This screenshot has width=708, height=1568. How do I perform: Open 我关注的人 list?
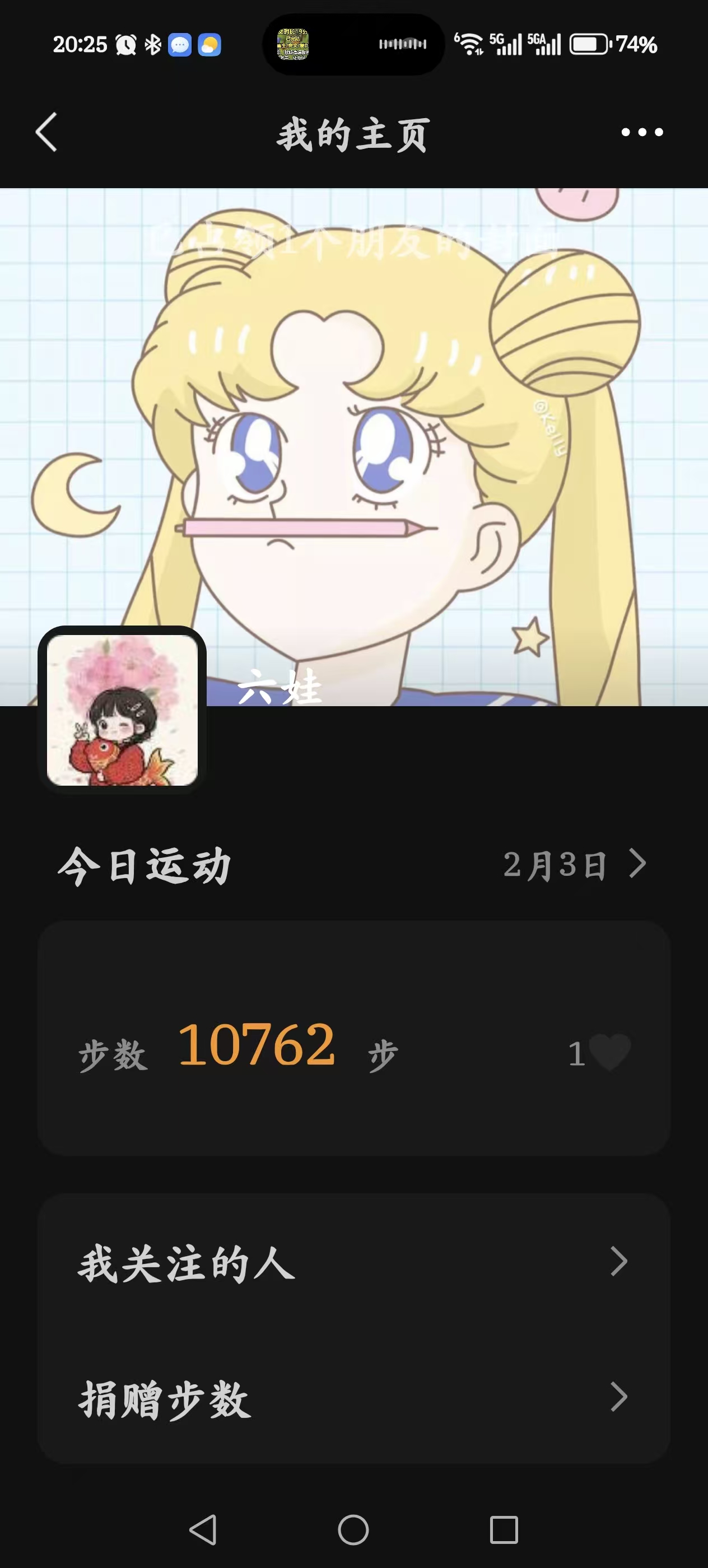(353, 1262)
